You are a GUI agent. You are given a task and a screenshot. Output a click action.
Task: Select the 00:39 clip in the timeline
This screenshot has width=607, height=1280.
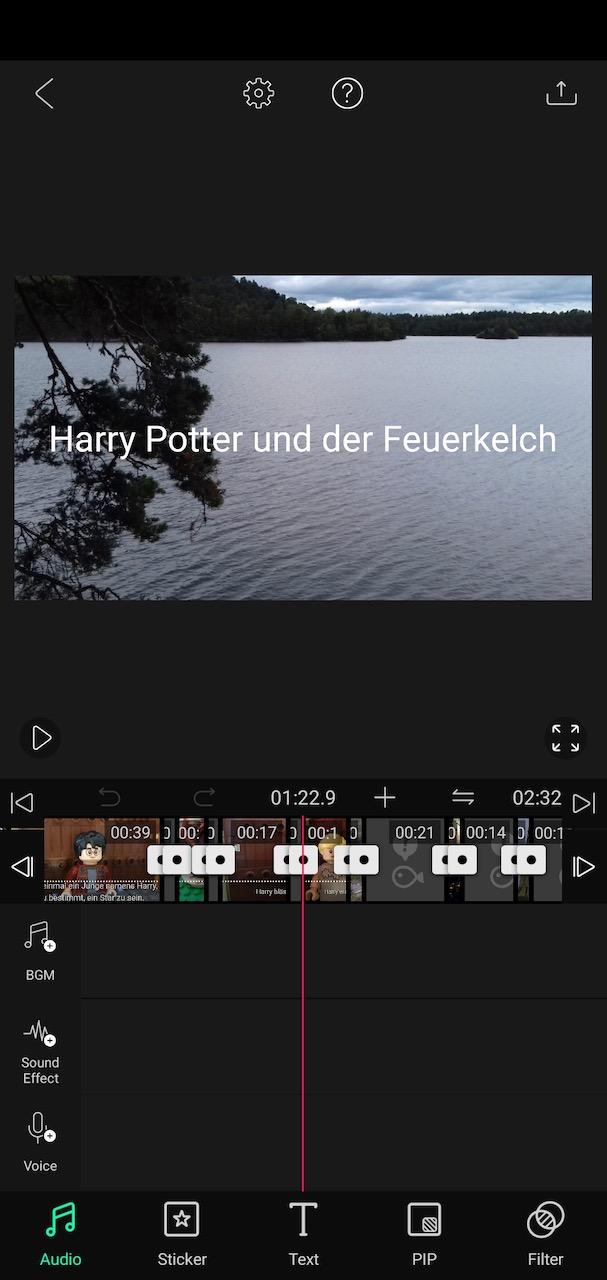click(x=101, y=861)
